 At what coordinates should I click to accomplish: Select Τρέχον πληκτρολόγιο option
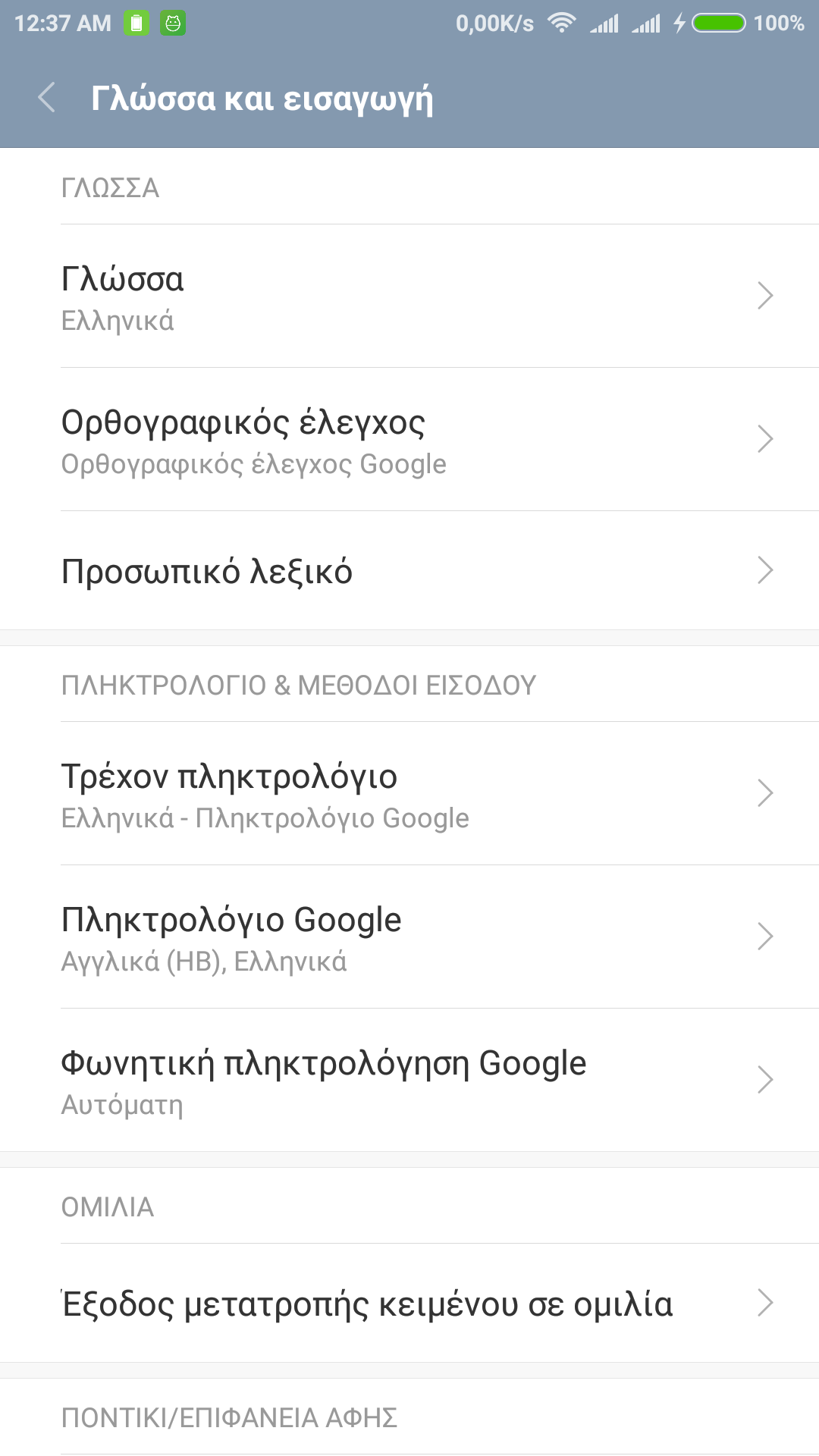point(409,794)
